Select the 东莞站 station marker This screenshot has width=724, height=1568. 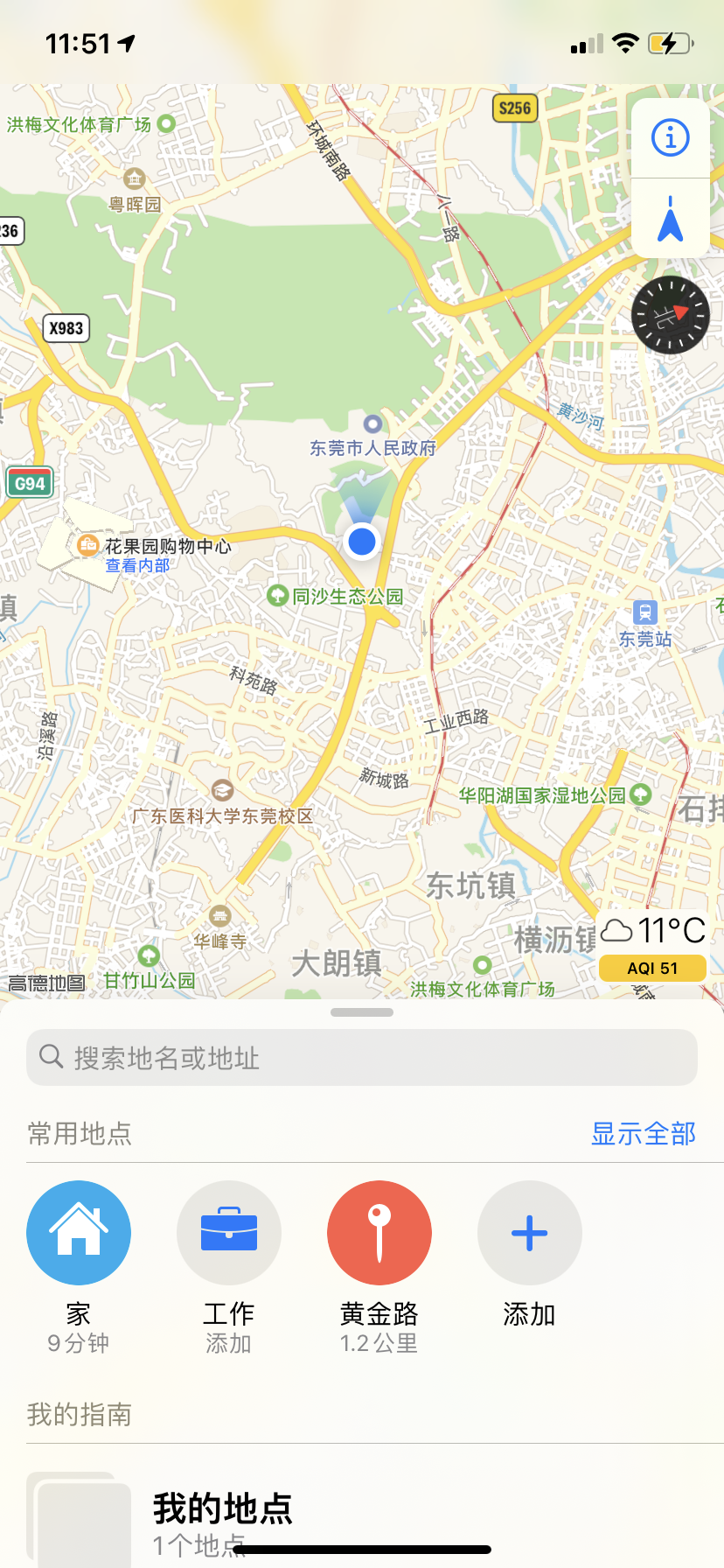(645, 612)
